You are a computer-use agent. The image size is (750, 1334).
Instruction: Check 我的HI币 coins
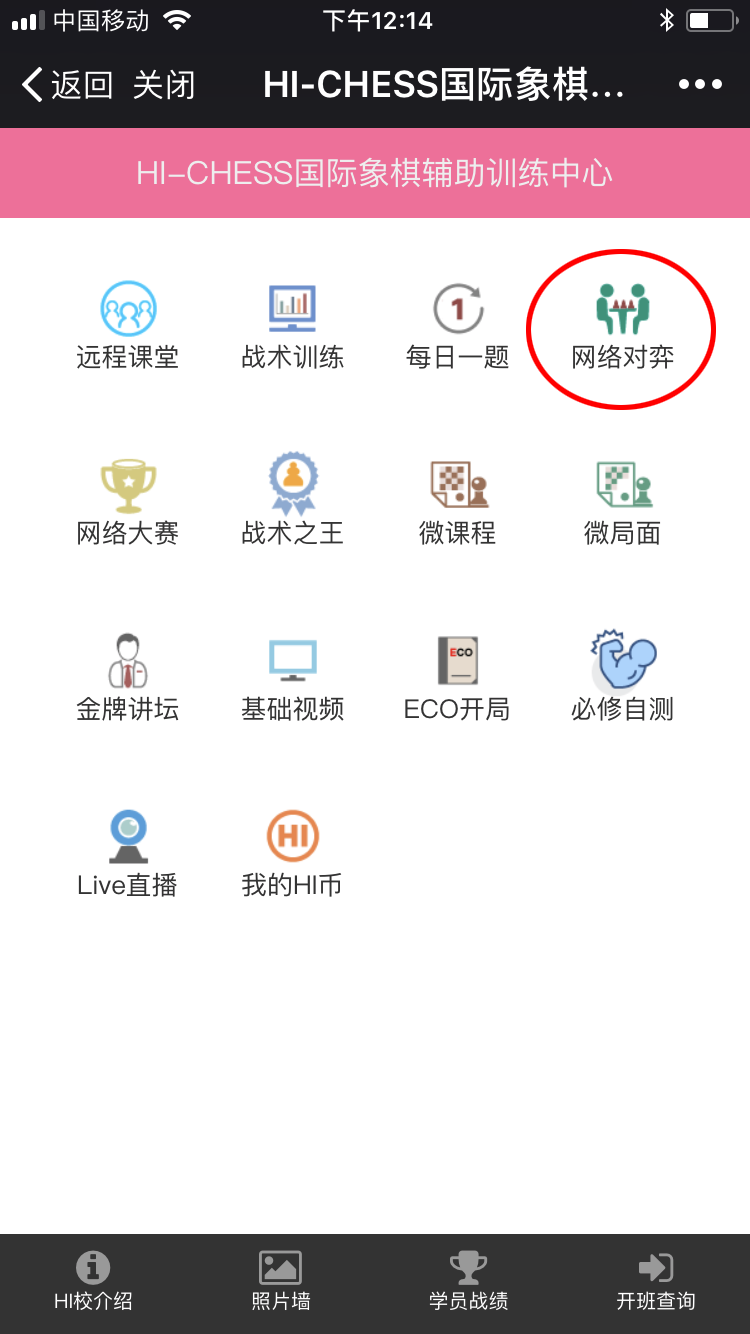(x=293, y=854)
